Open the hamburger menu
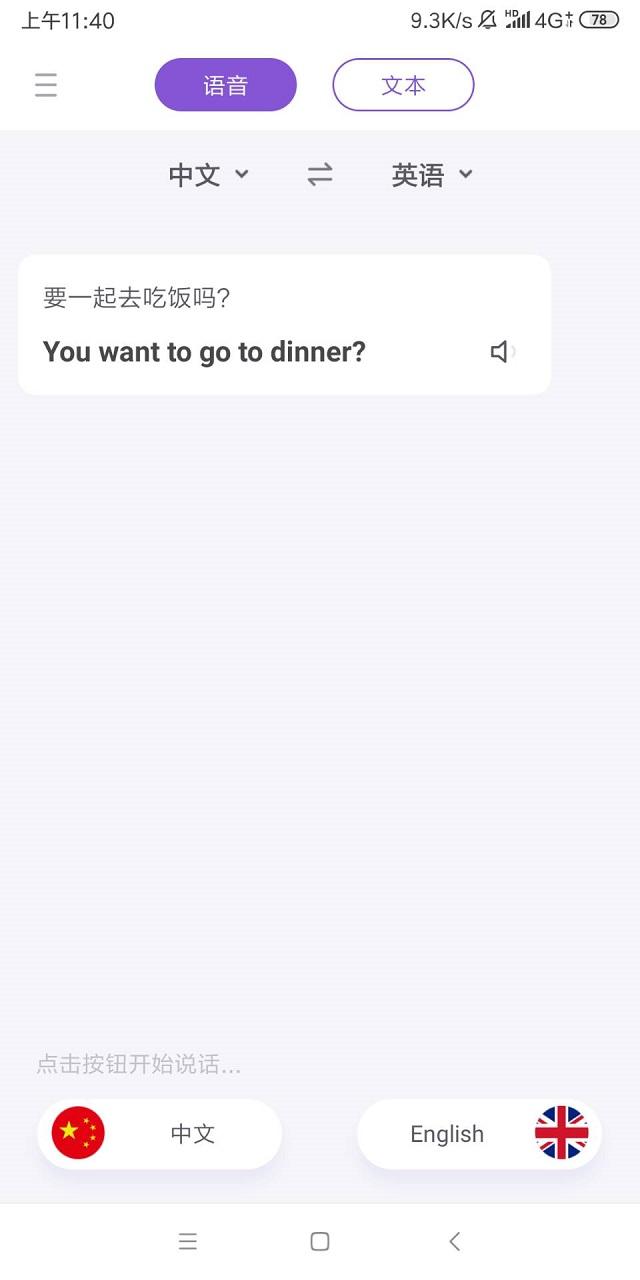Image resolution: width=640 pixels, height=1280 pixels. 46,85
